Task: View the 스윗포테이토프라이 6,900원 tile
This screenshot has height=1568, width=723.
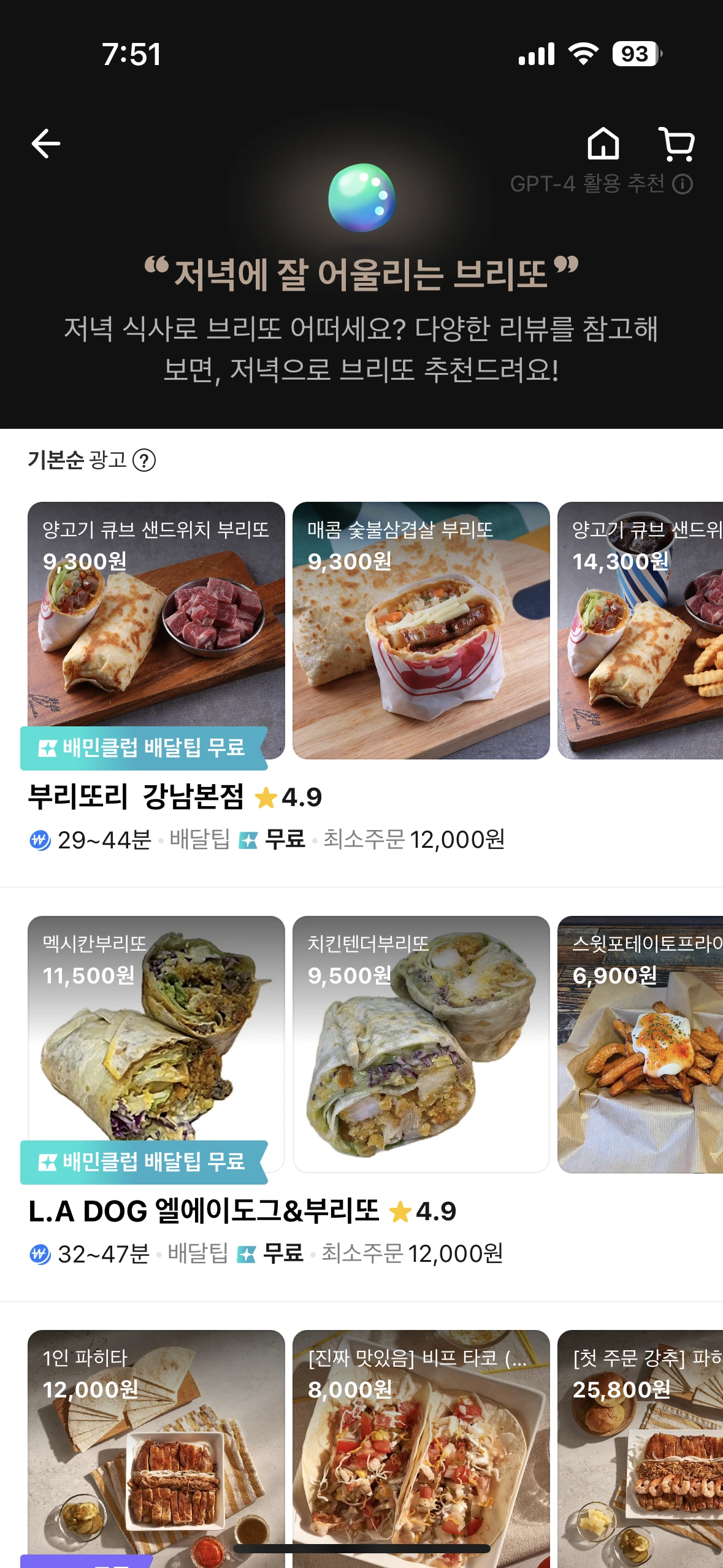Action: (x=640, y=1044)
